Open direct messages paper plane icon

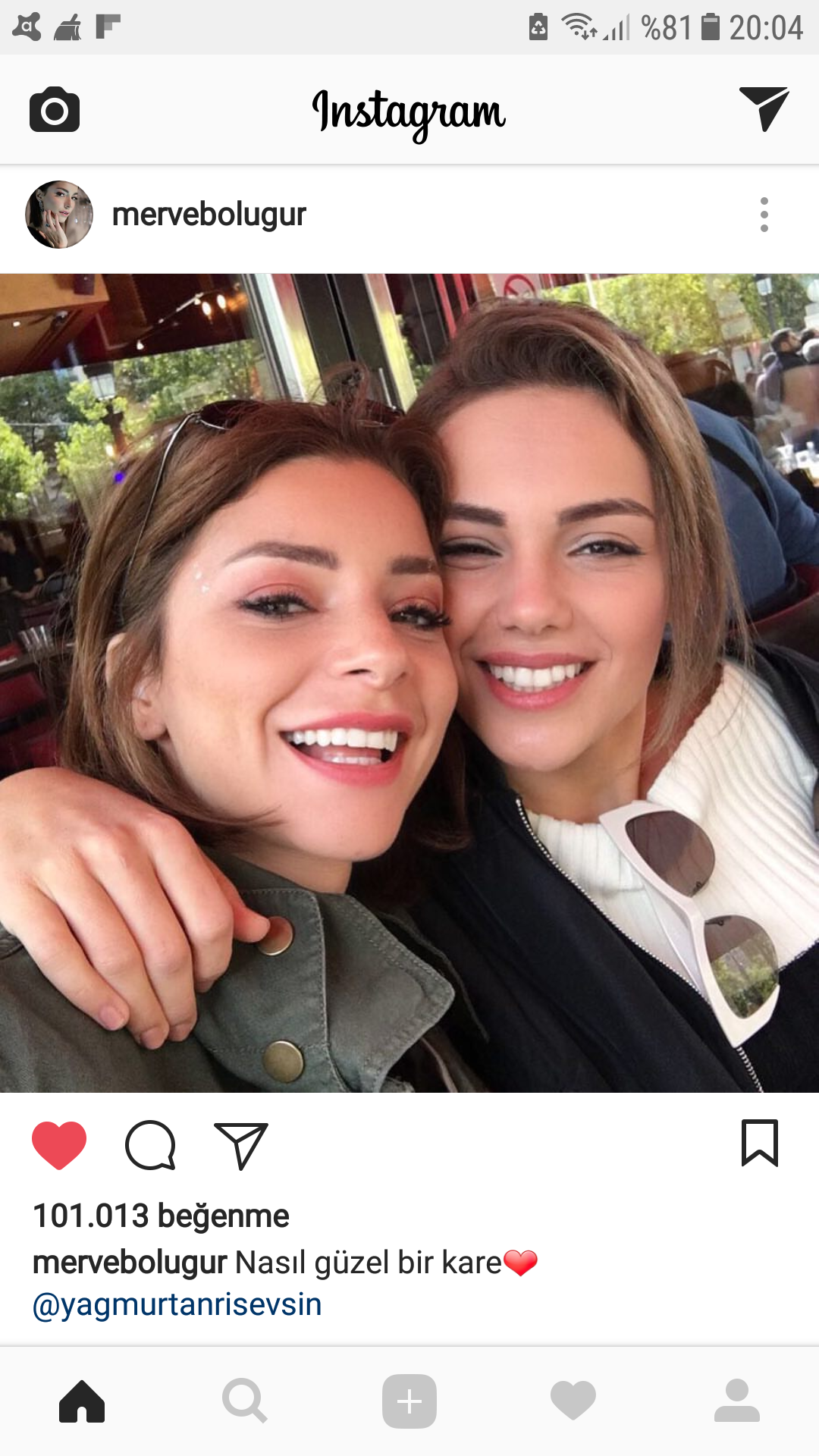click(x=764, y=108)
